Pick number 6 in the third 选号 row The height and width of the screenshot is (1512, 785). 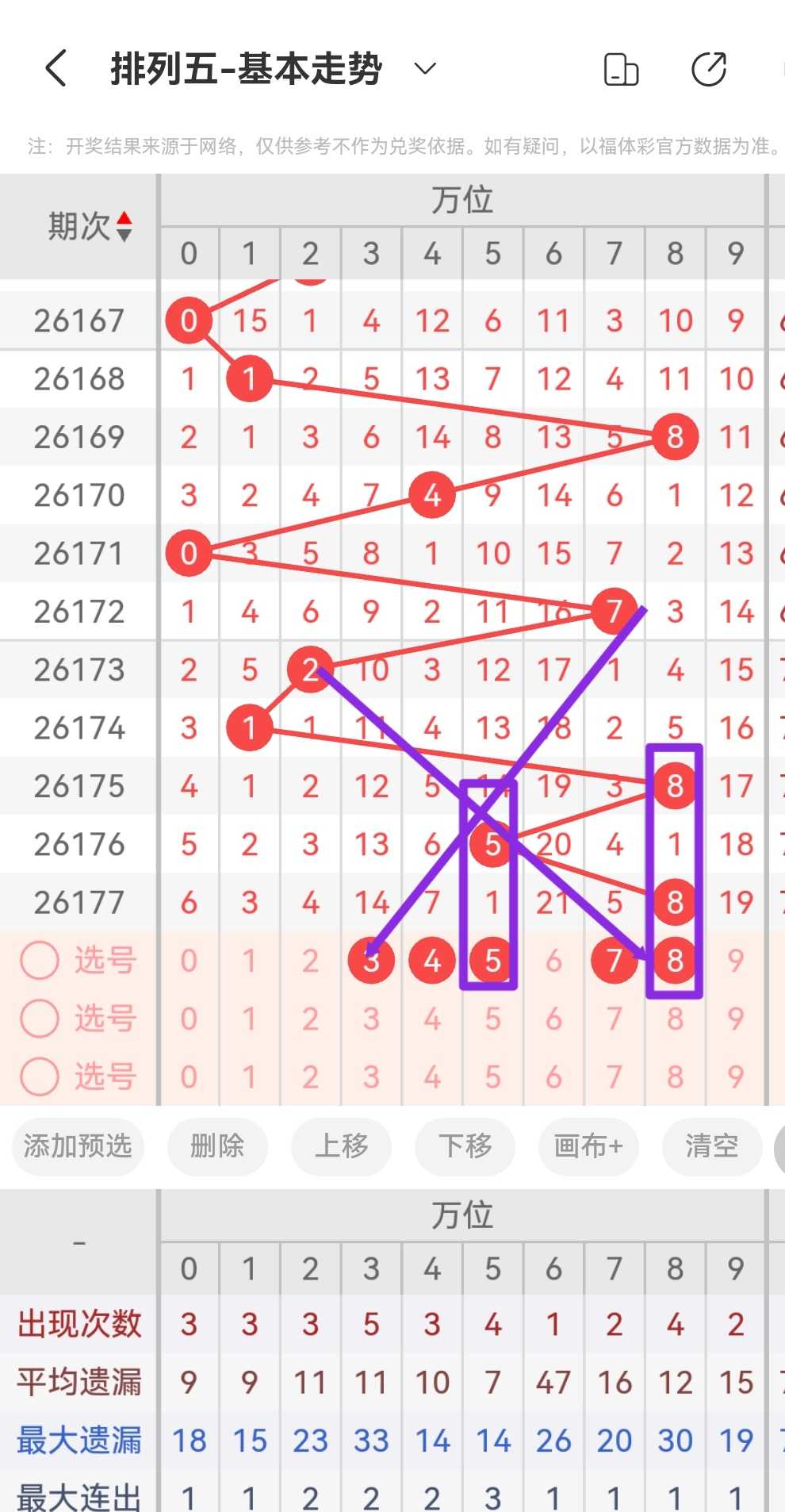(553, 1076)
